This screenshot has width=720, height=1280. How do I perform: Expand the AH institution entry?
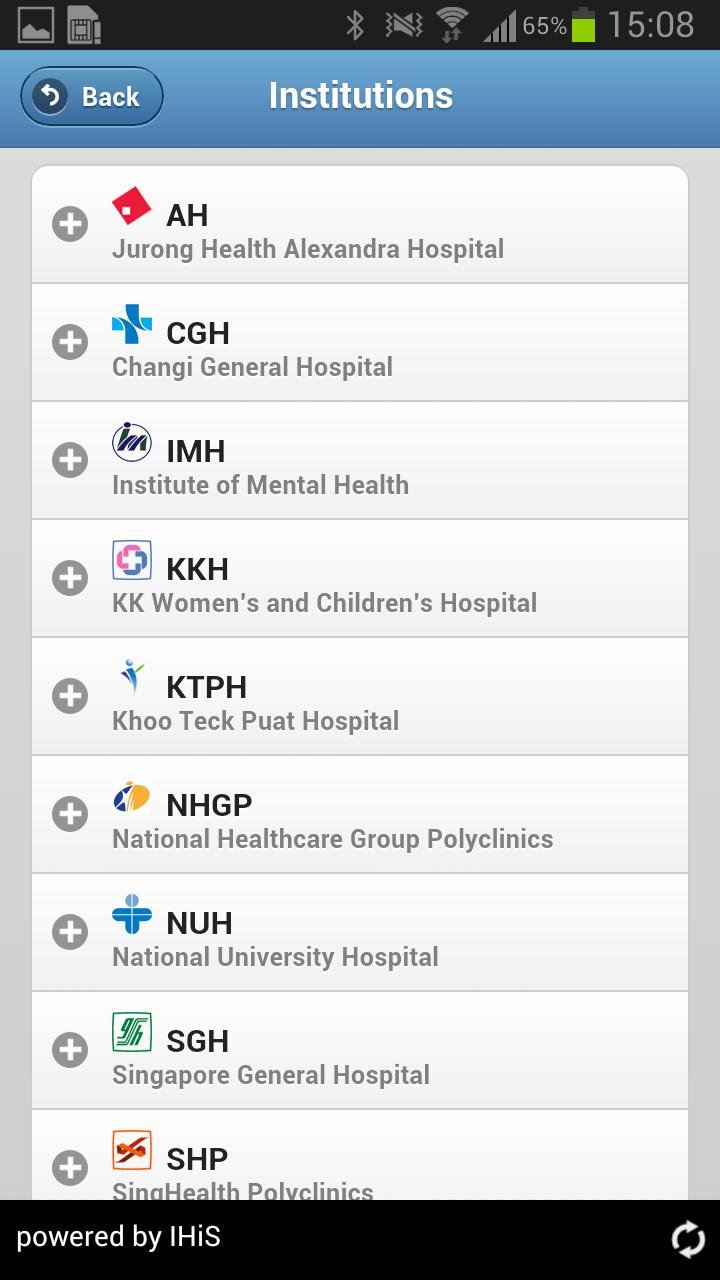[x=69, y=224]
